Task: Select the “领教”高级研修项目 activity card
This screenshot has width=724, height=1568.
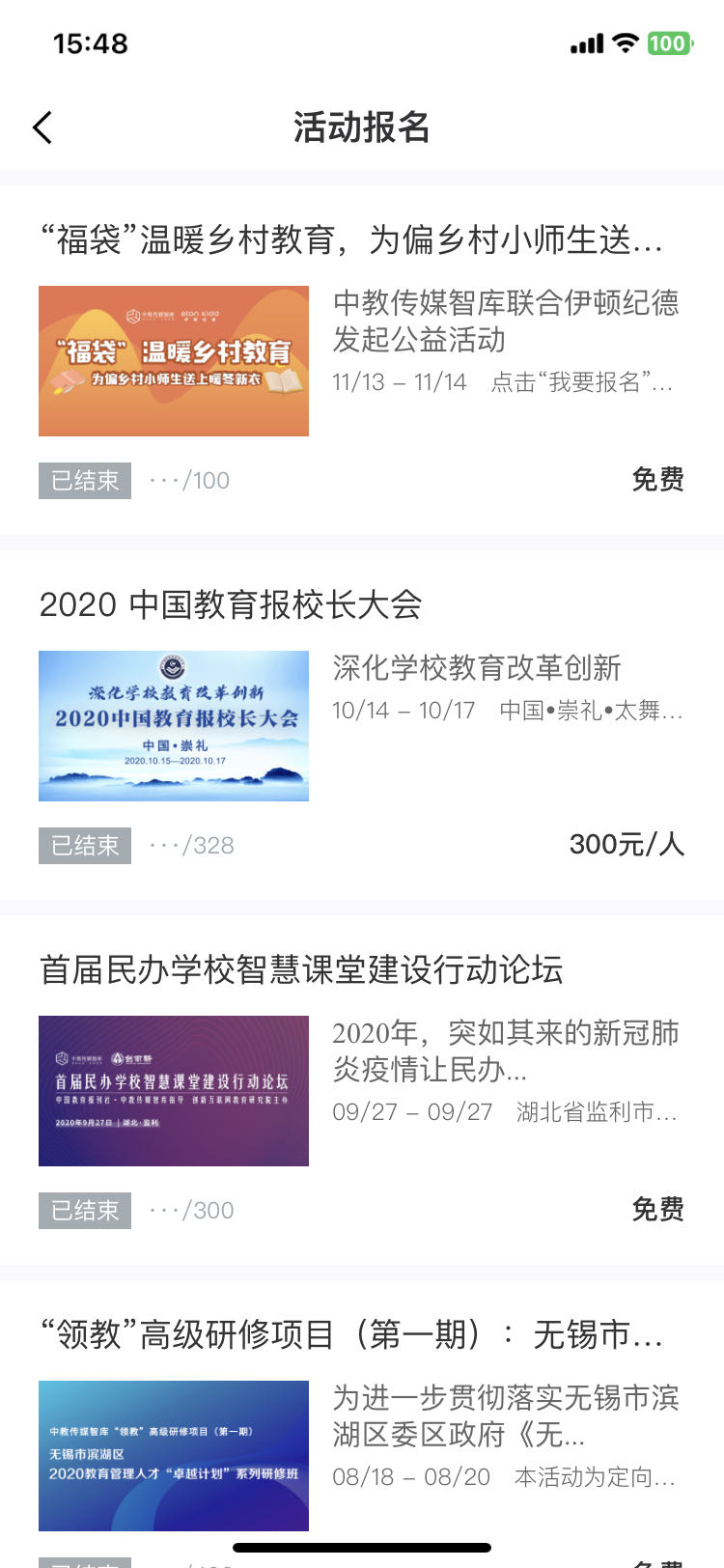Action: 351,1335
